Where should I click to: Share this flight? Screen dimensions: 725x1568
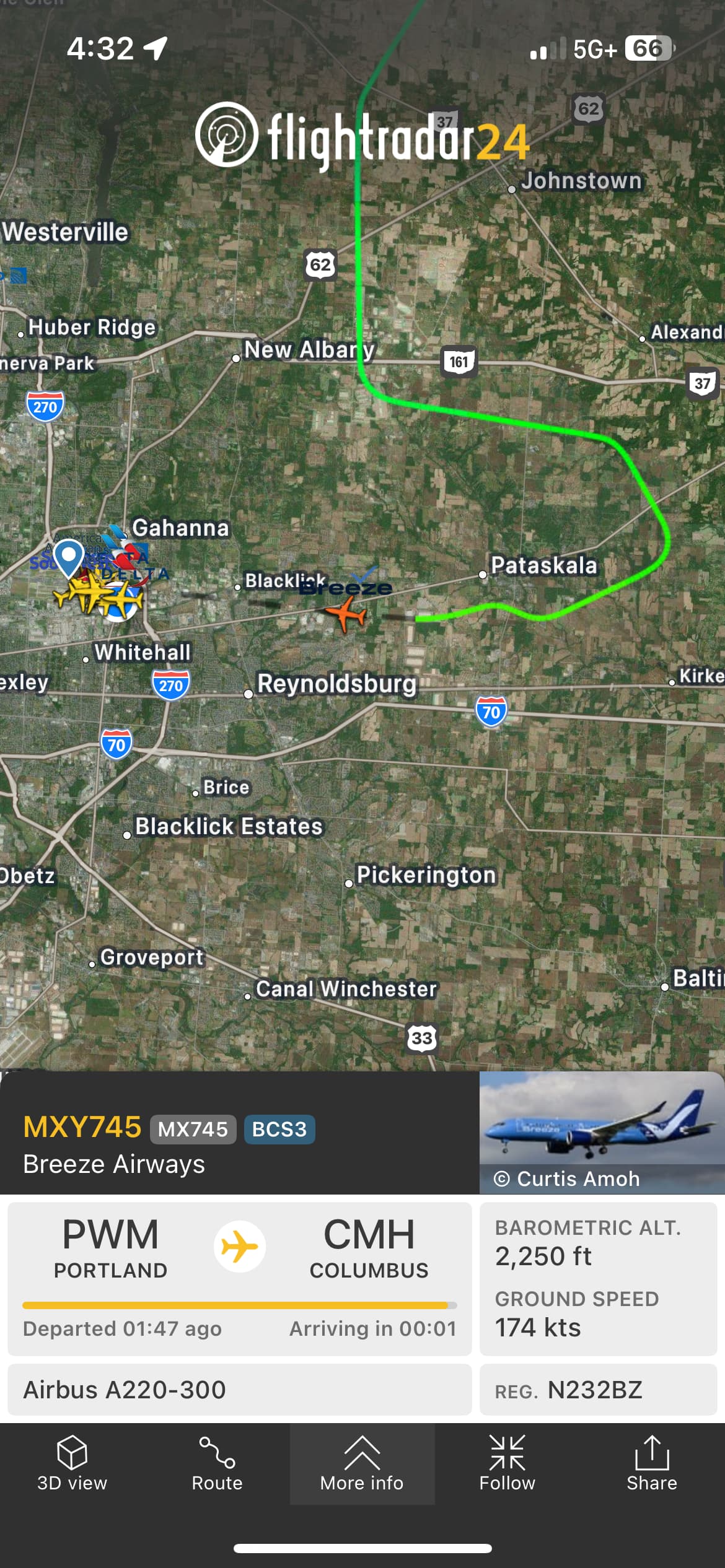click(x=651, y=1464)
